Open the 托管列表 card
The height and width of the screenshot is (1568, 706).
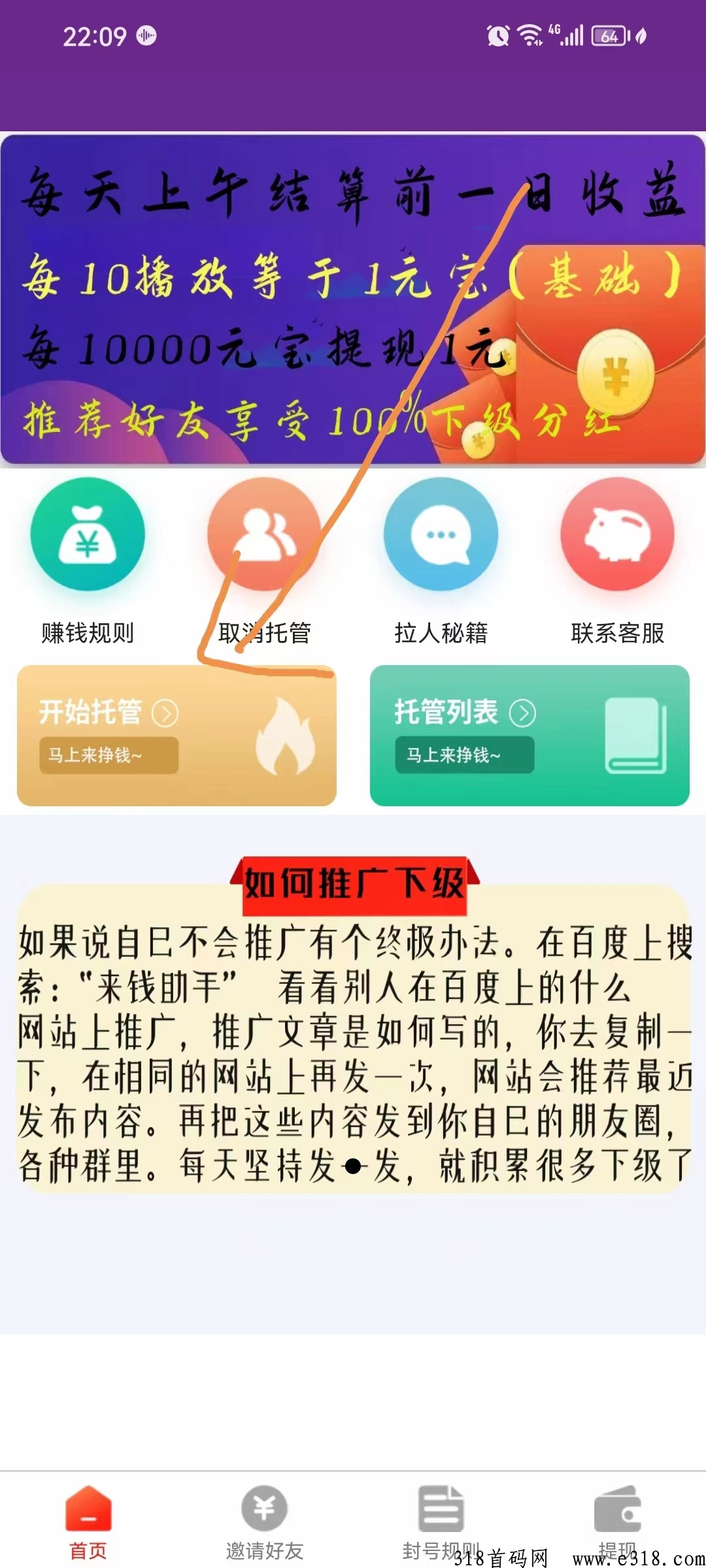[529, 735]
